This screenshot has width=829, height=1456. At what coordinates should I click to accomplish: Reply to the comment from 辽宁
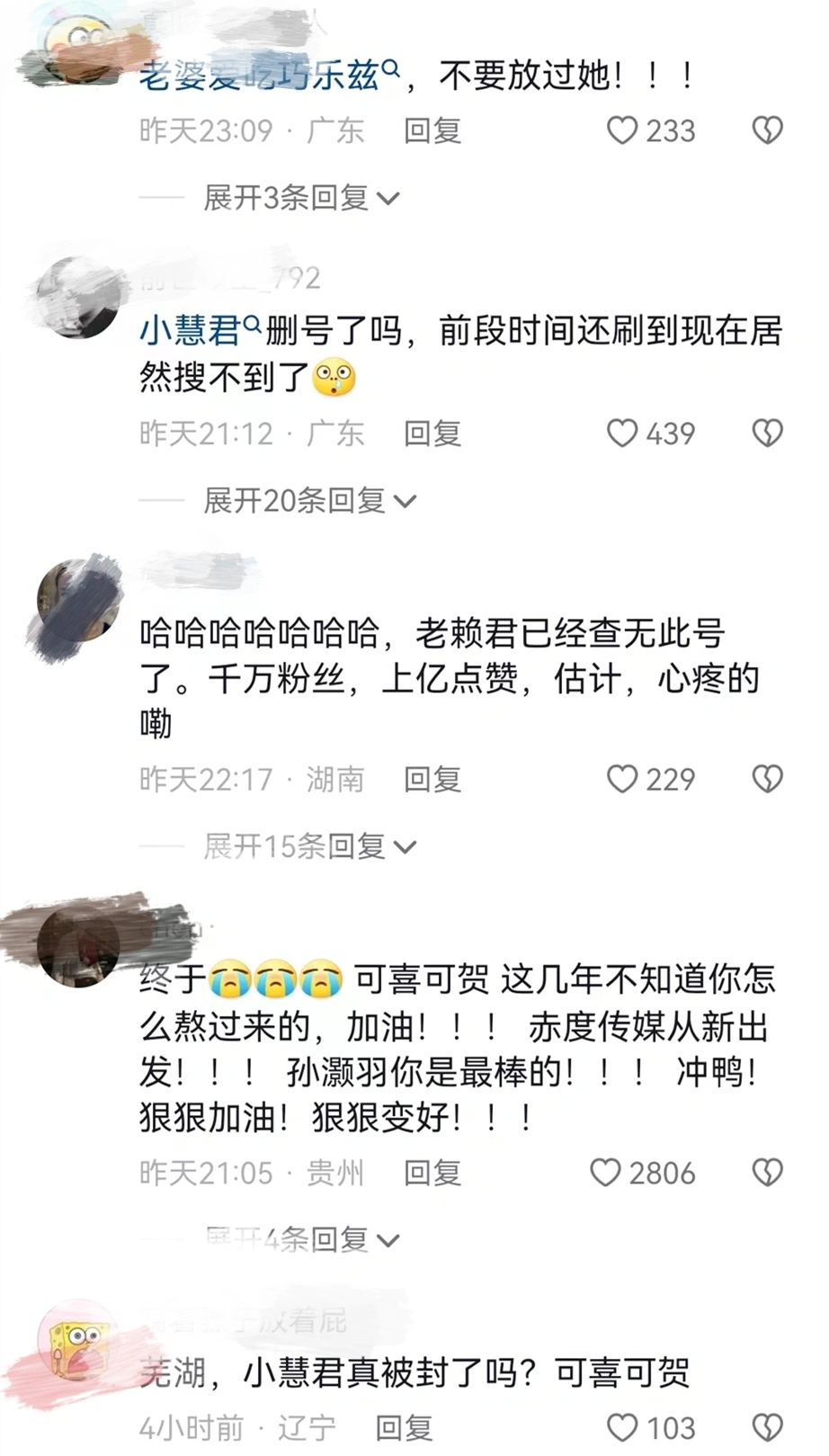(404, 1427)
